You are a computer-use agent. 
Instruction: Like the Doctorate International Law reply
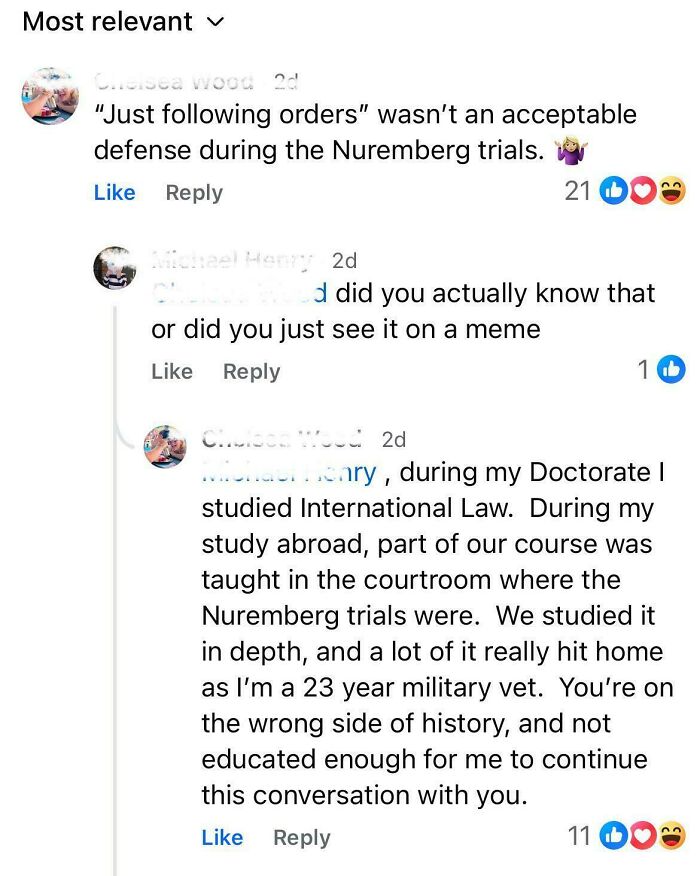point(222,837)
